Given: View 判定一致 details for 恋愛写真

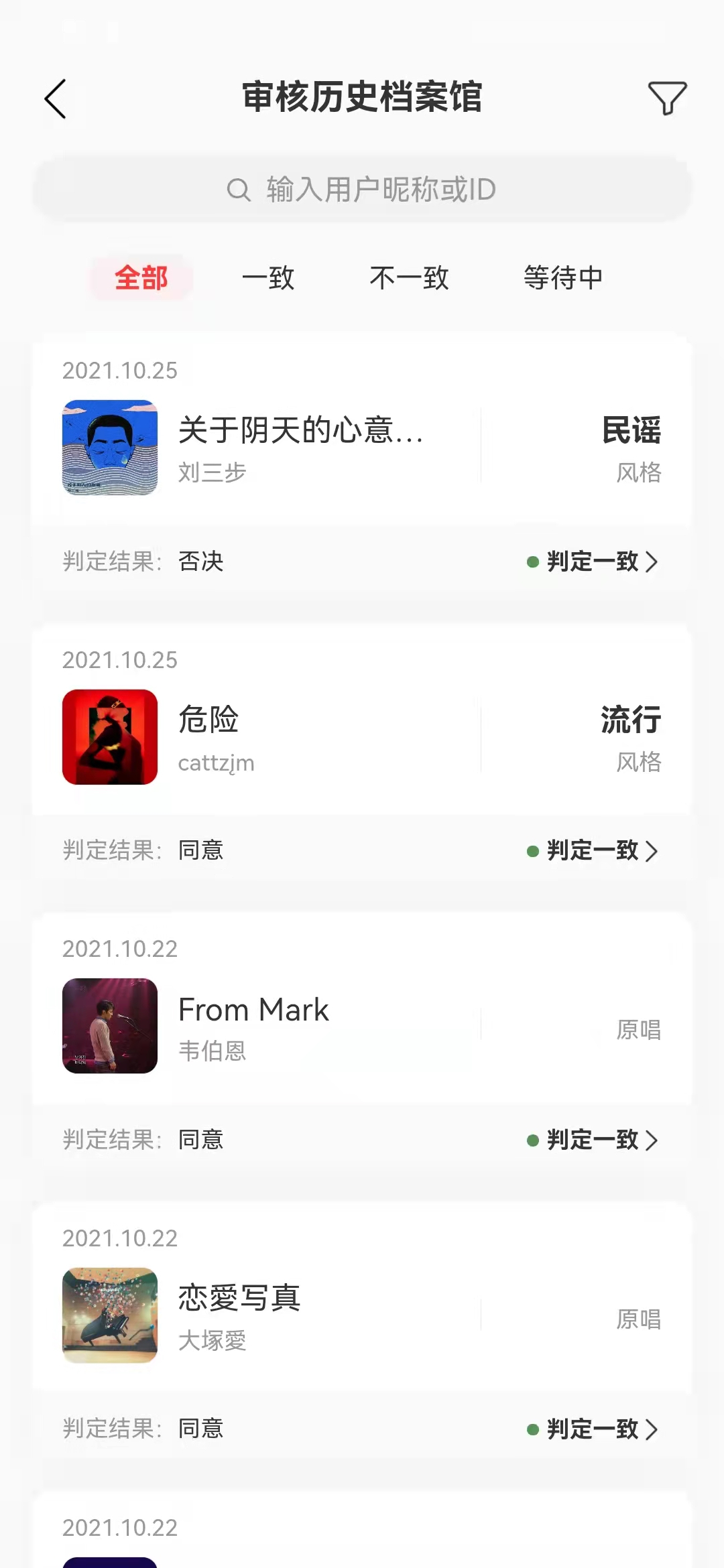Looking at the screenshot, I should (x=593, y=1429).
